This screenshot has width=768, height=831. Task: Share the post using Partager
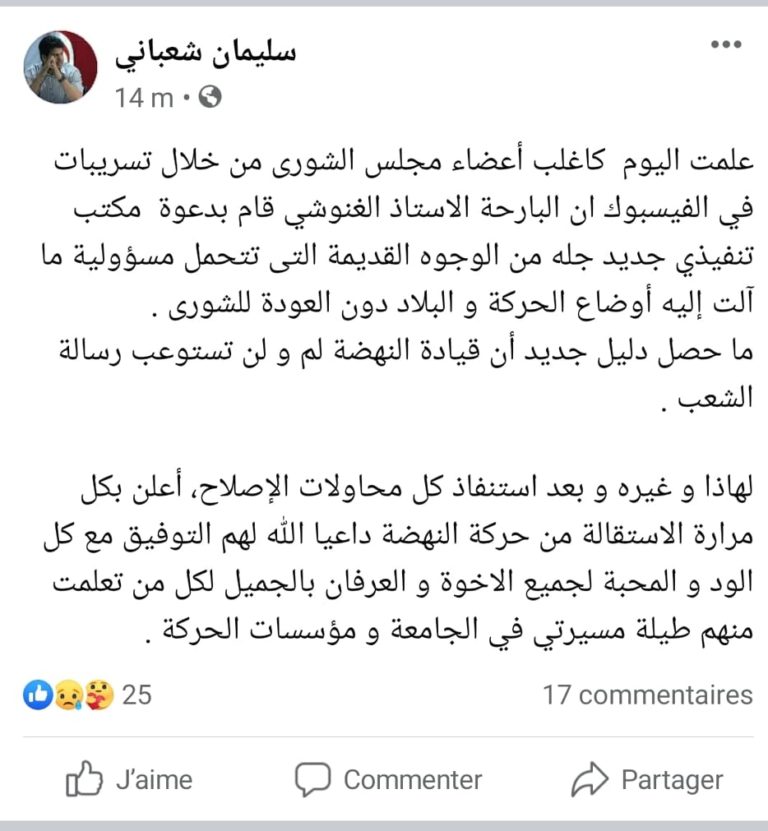pyautogui.click(x=647, y=780)
